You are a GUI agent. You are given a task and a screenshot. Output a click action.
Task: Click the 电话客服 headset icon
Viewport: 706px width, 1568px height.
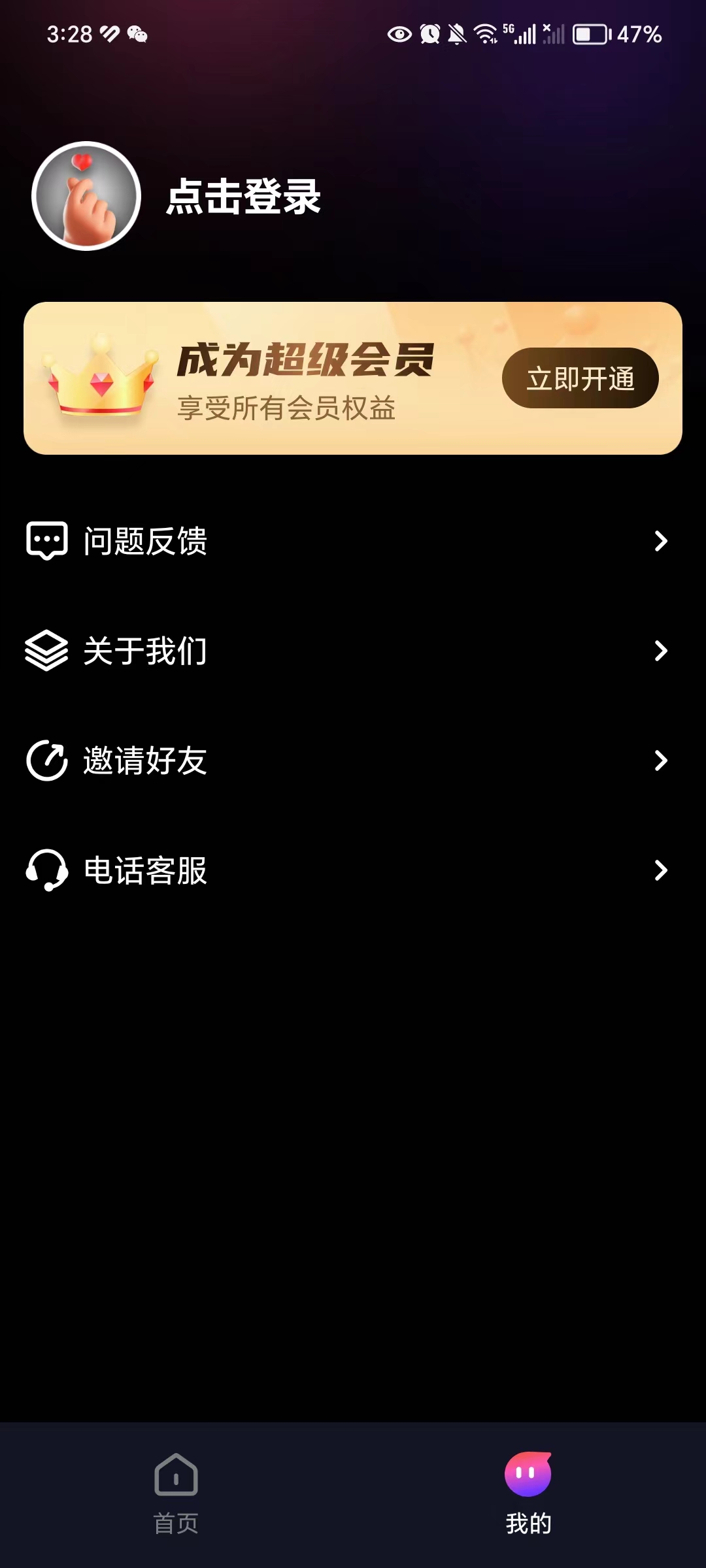pyautogui.click(x=46, y=870)
